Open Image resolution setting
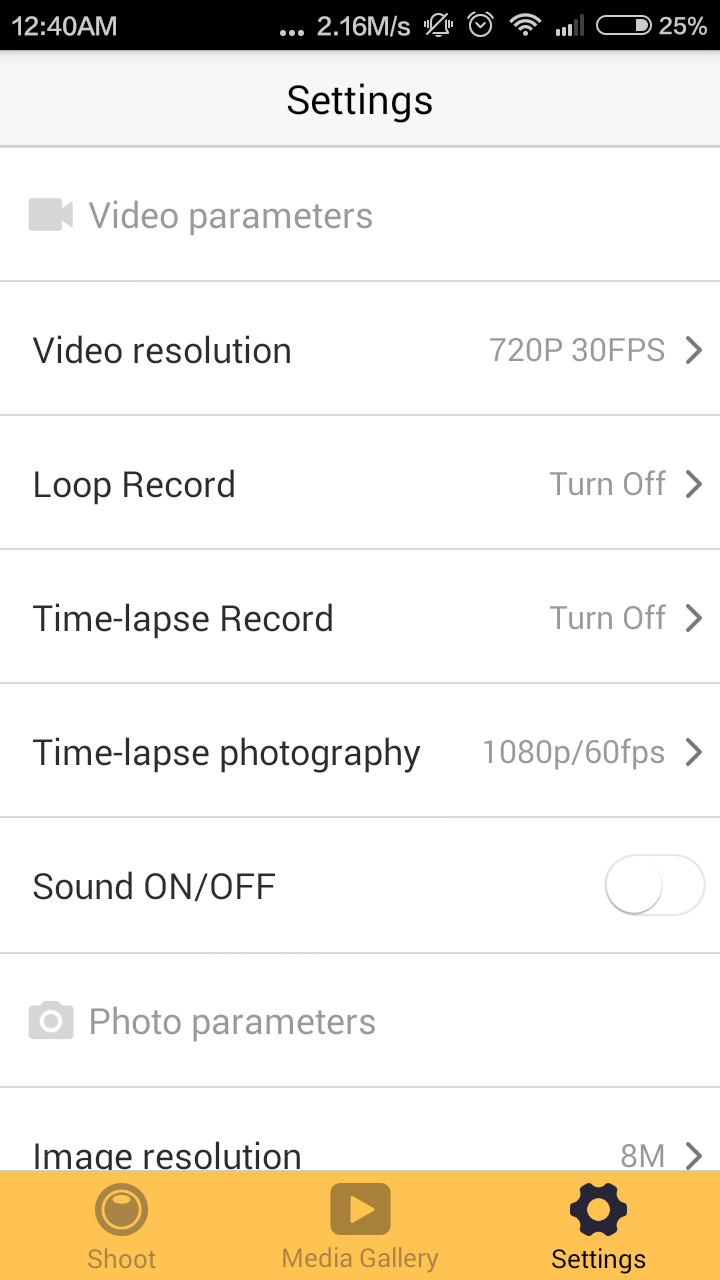This screenshot has width=720, height=1280. point(360,1155)
